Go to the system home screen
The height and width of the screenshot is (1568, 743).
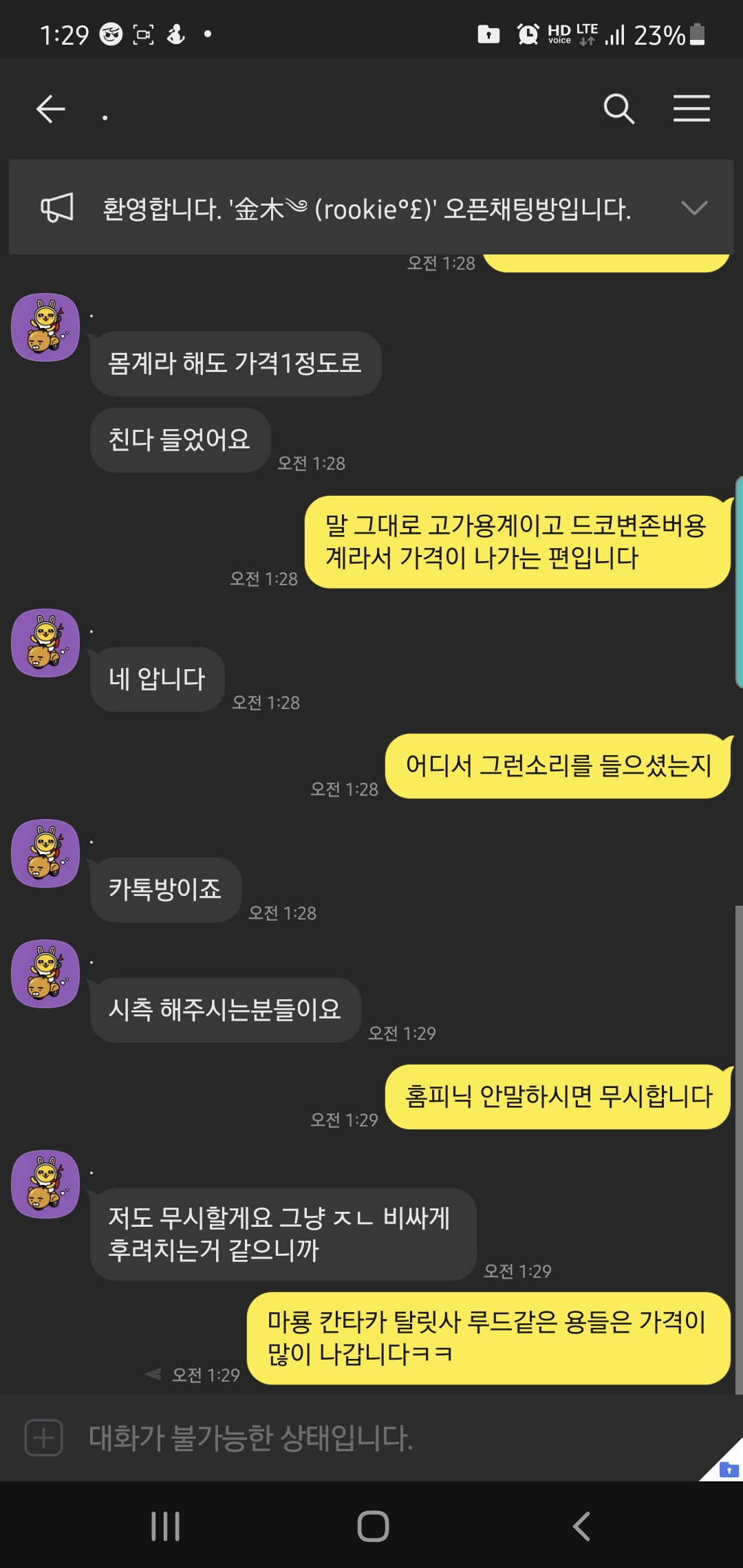point(373,1526)
